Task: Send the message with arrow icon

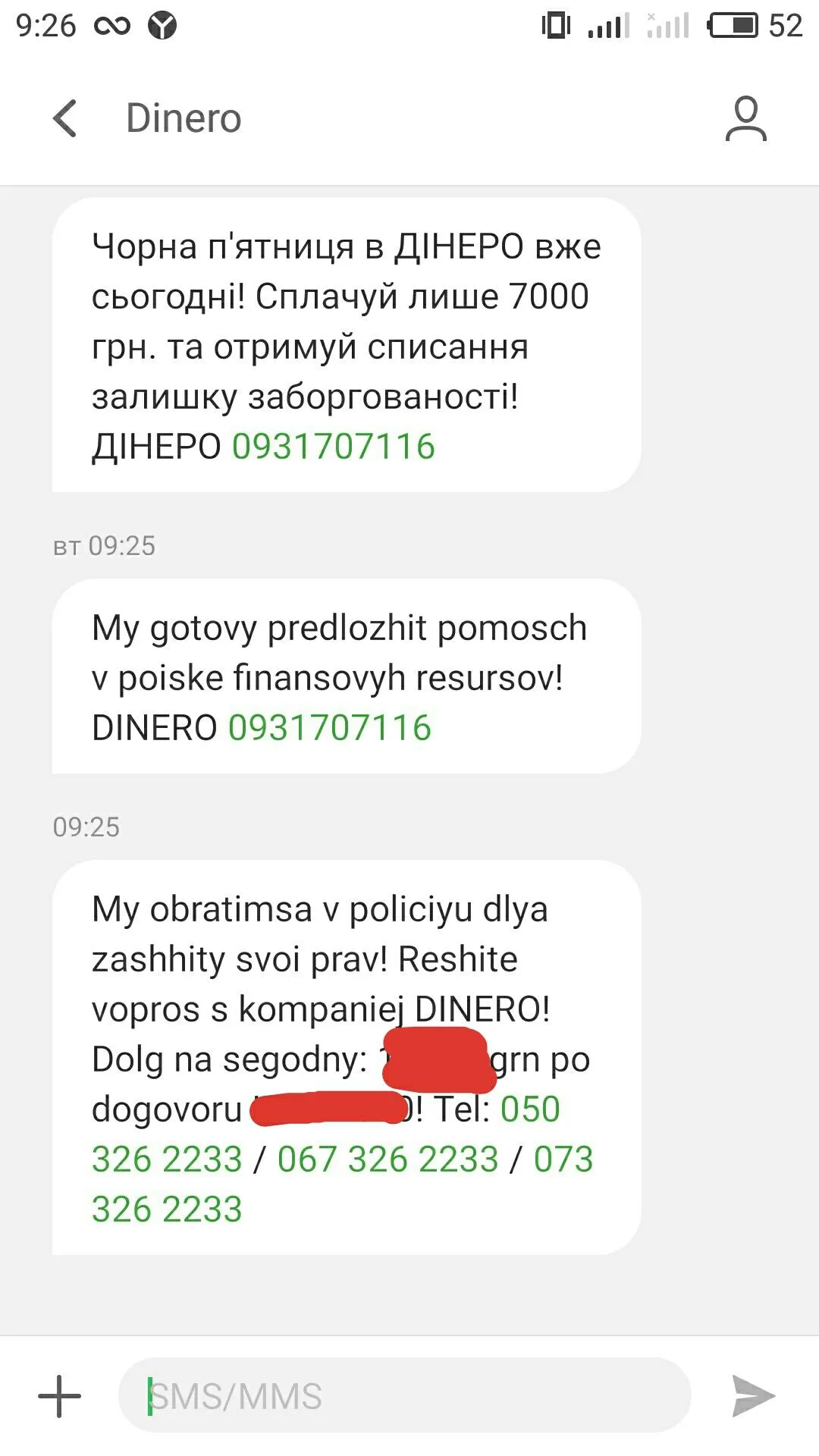Action: coord(752,1396)
